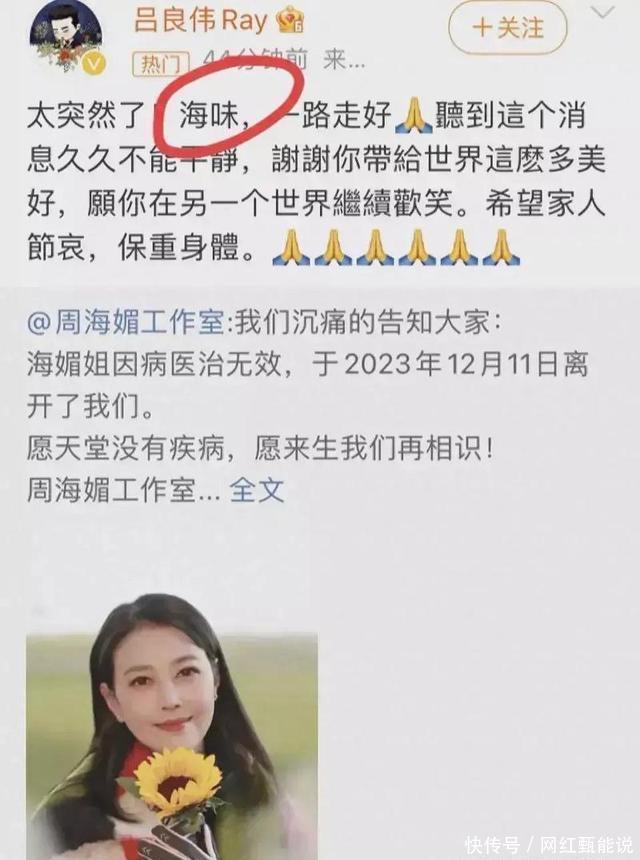Follow 吕良伟Ray with the +关注 button
Screen dimensions: 640x860
tap(507, 28)
